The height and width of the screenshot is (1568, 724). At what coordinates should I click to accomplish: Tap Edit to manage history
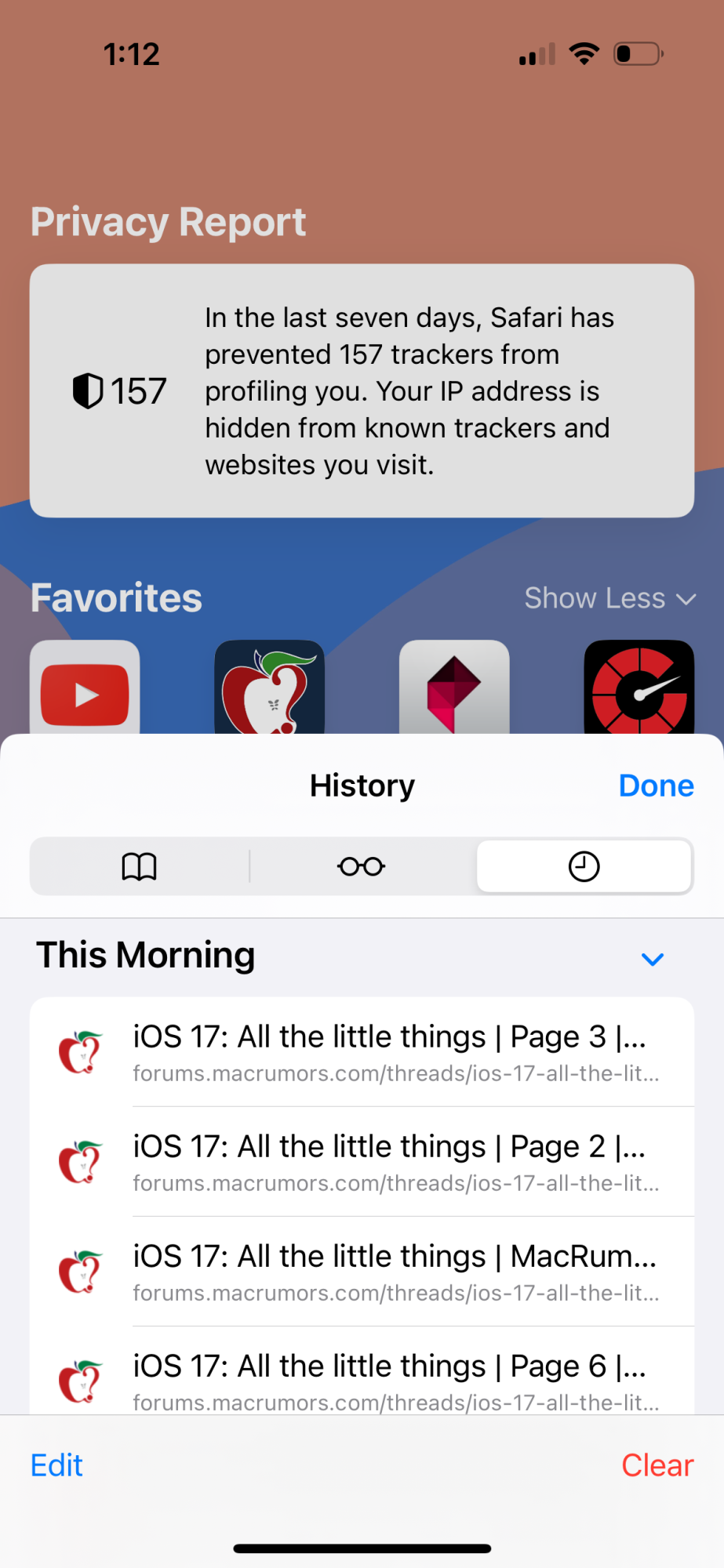coord(56,1465)
